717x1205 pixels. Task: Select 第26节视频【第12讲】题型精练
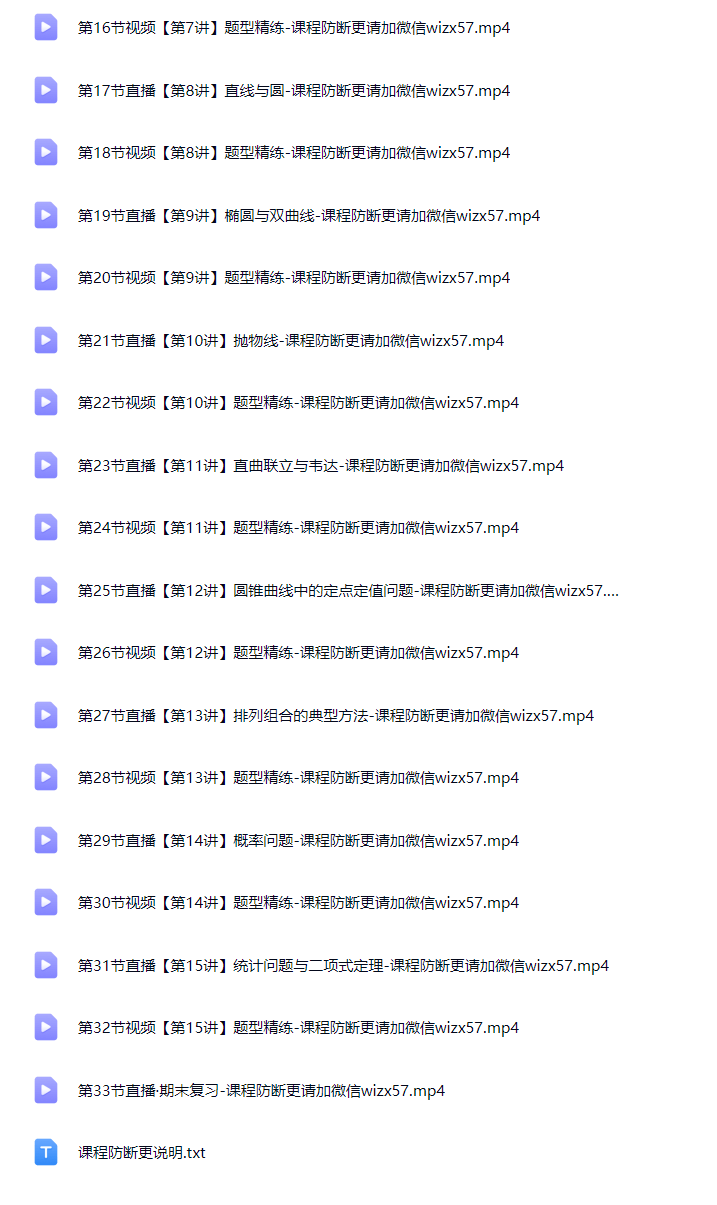coord(299,653)
